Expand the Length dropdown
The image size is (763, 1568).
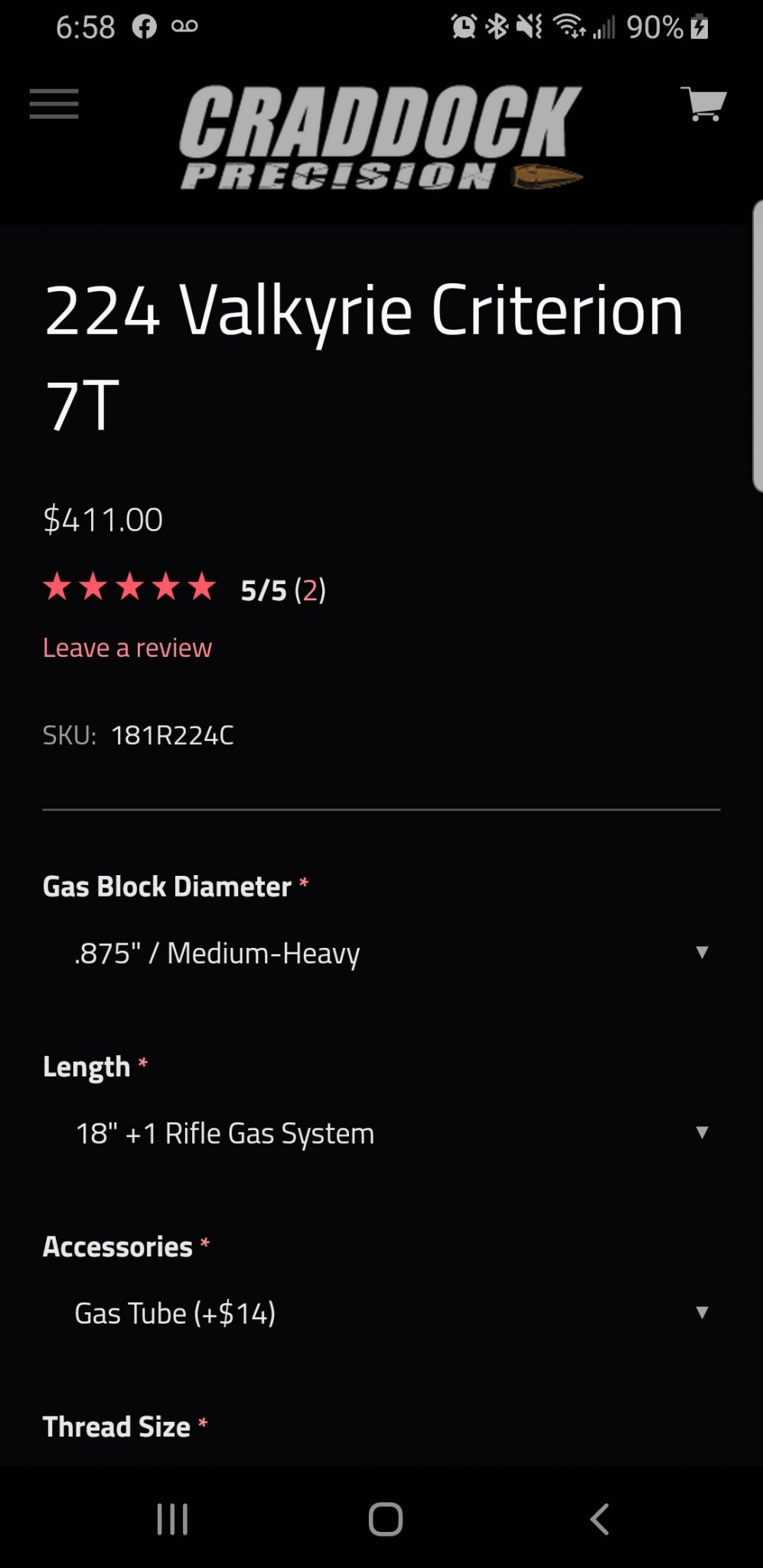pyautogui.click(x=381, y=1133)
